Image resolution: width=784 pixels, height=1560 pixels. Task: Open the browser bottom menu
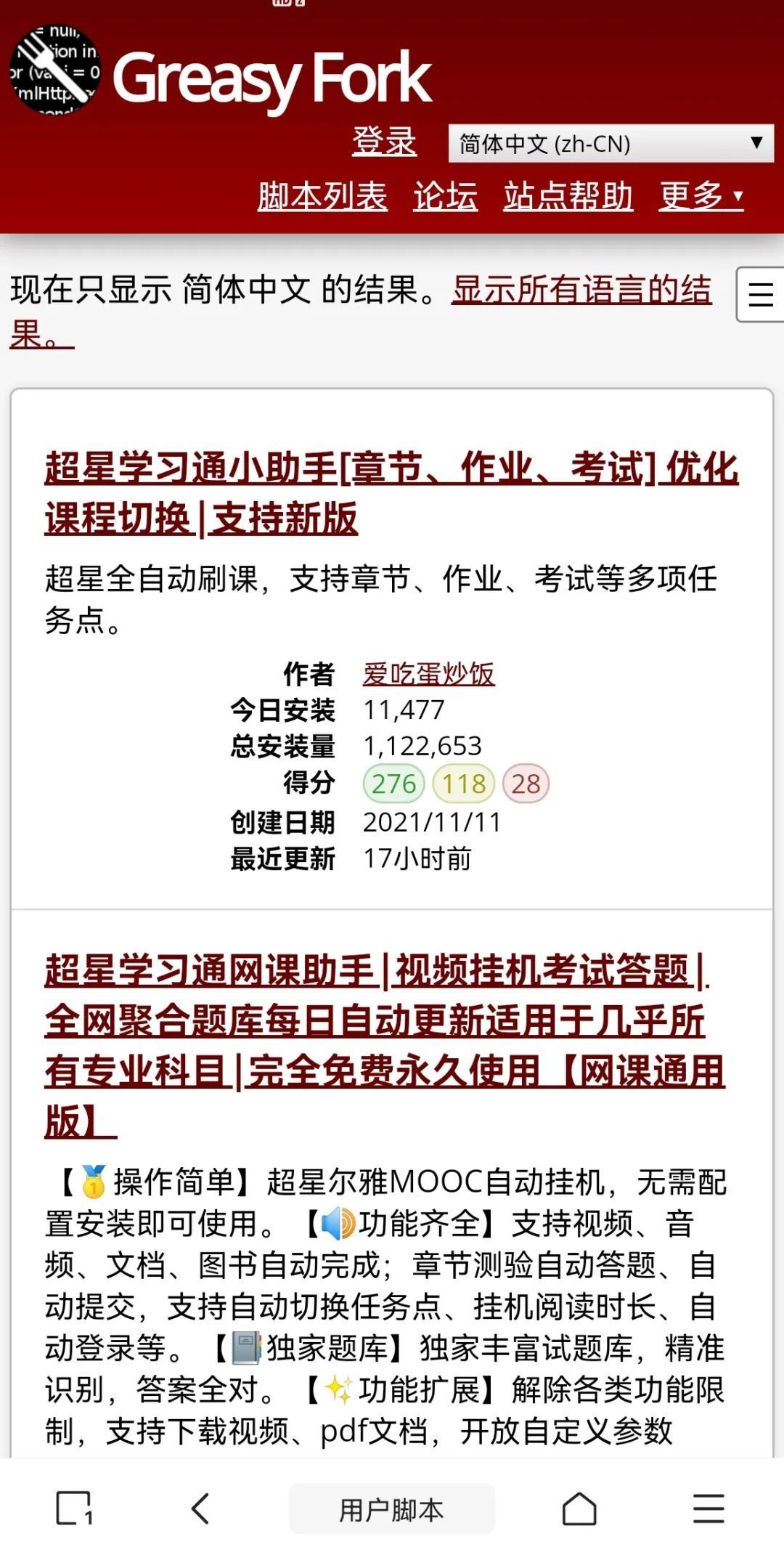click(x=709, y=1509)
